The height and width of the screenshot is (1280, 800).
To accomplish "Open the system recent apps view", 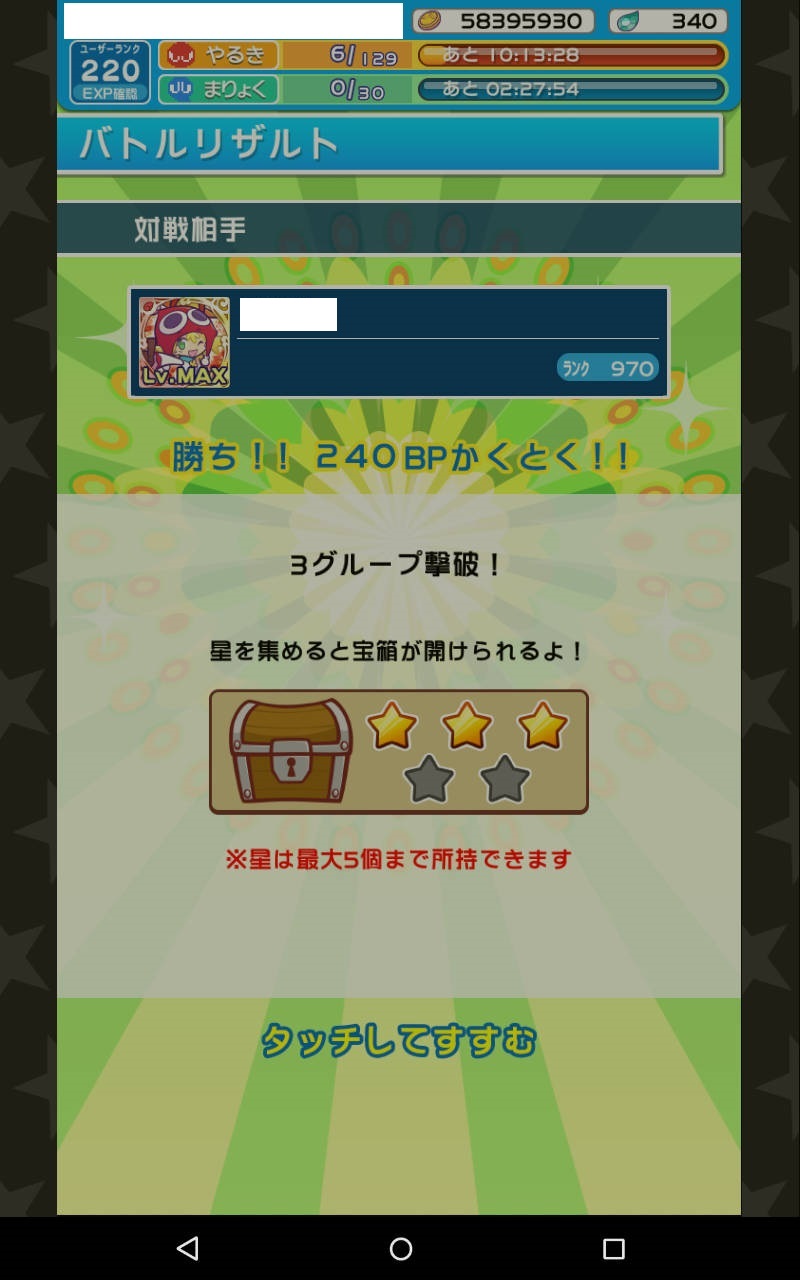I will pos(613,1248).
